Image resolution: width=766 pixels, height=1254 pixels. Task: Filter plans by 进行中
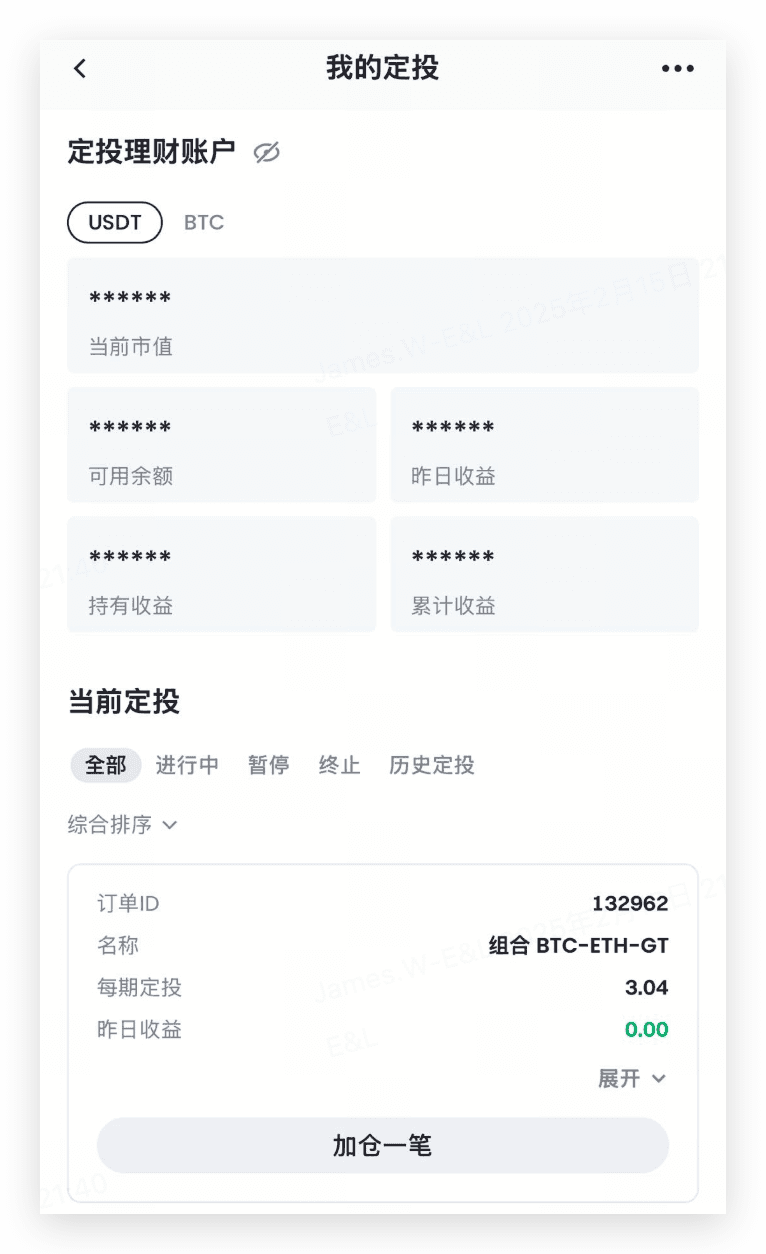(187, 765)
